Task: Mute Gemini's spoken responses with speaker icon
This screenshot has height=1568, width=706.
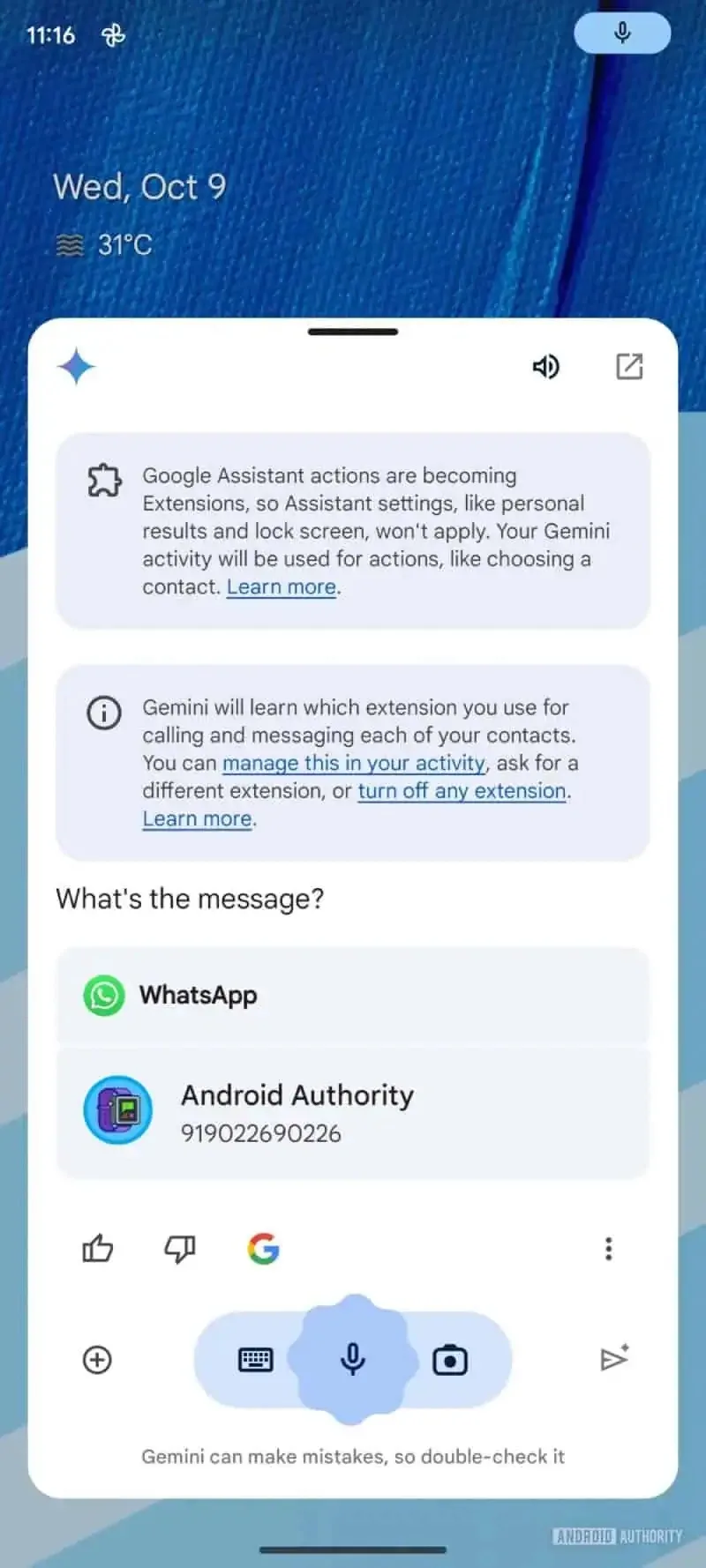Action: point(546,367)
